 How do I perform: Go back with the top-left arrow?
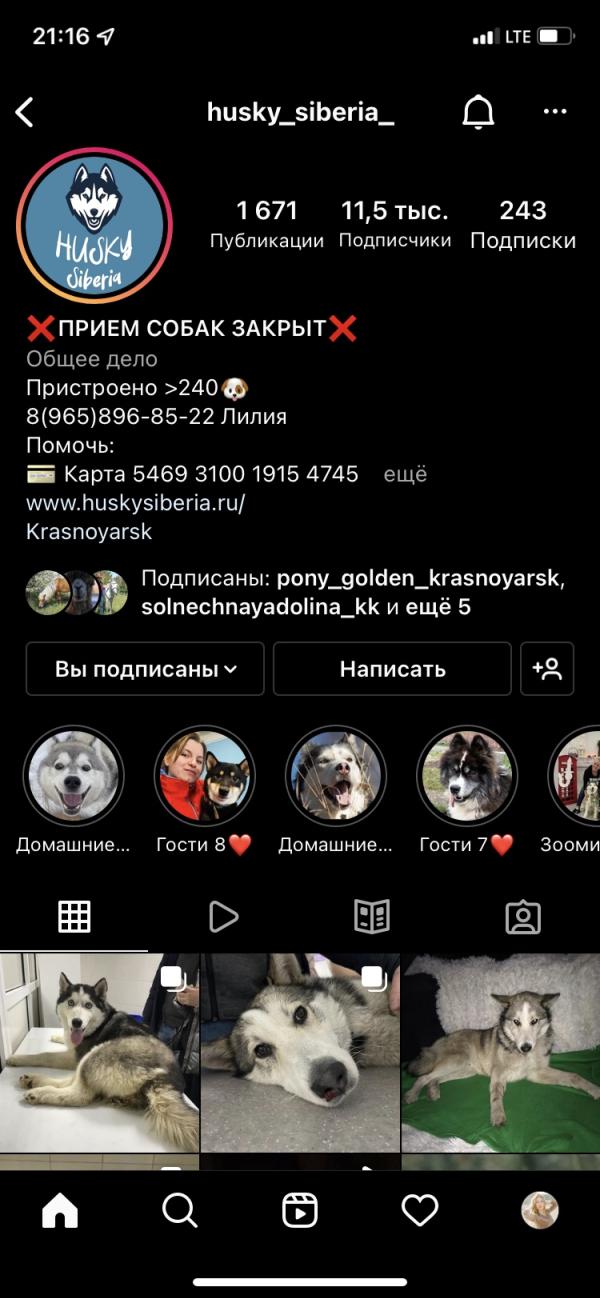25,112
